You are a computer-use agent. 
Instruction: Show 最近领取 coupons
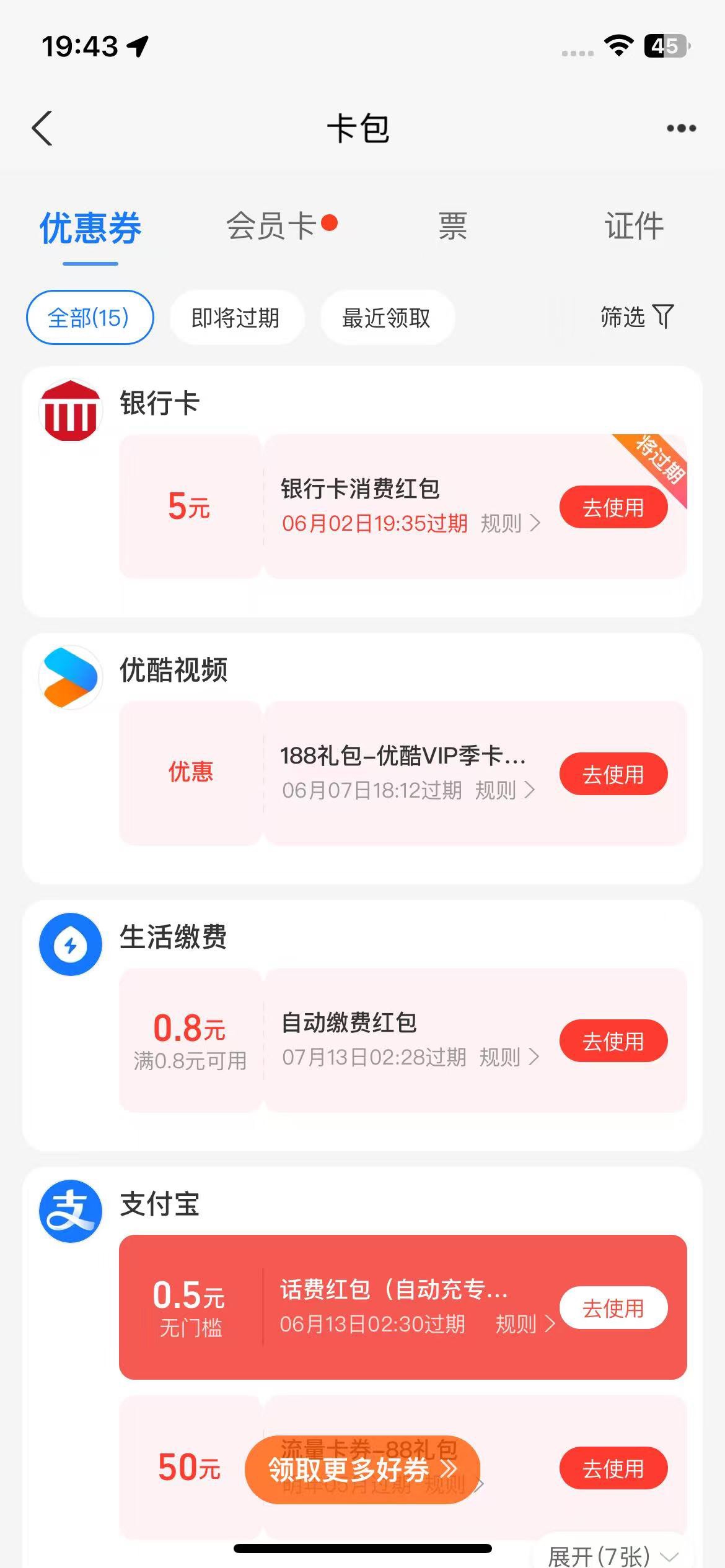tap(387, 317)
